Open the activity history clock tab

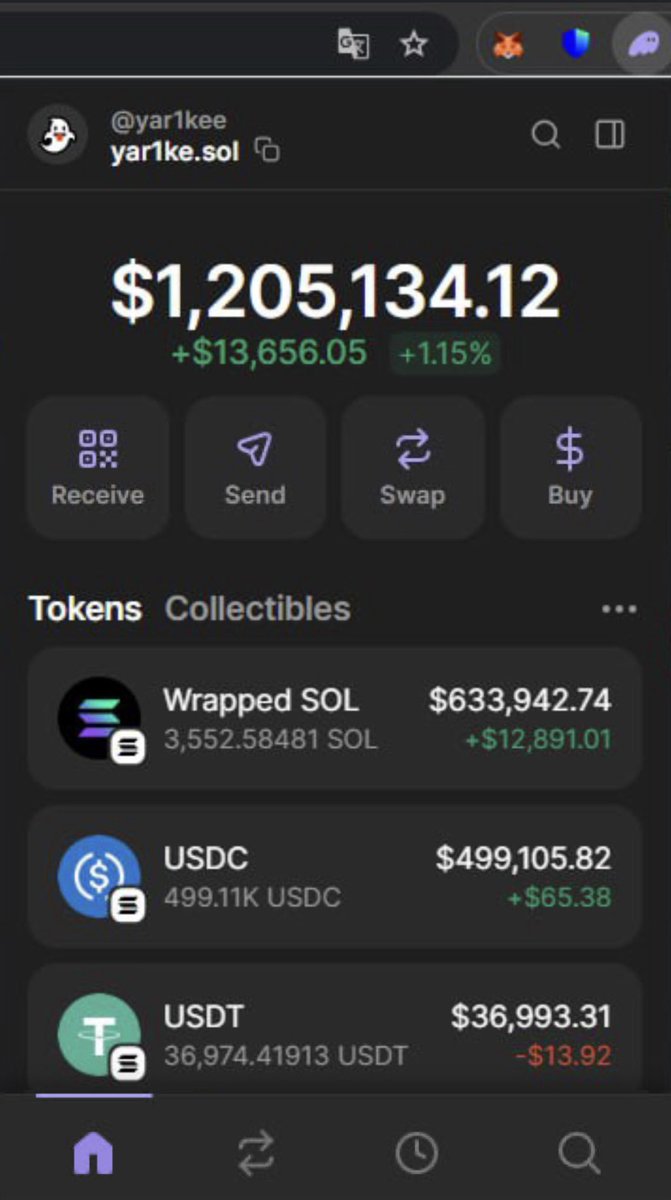(416, 1154)
